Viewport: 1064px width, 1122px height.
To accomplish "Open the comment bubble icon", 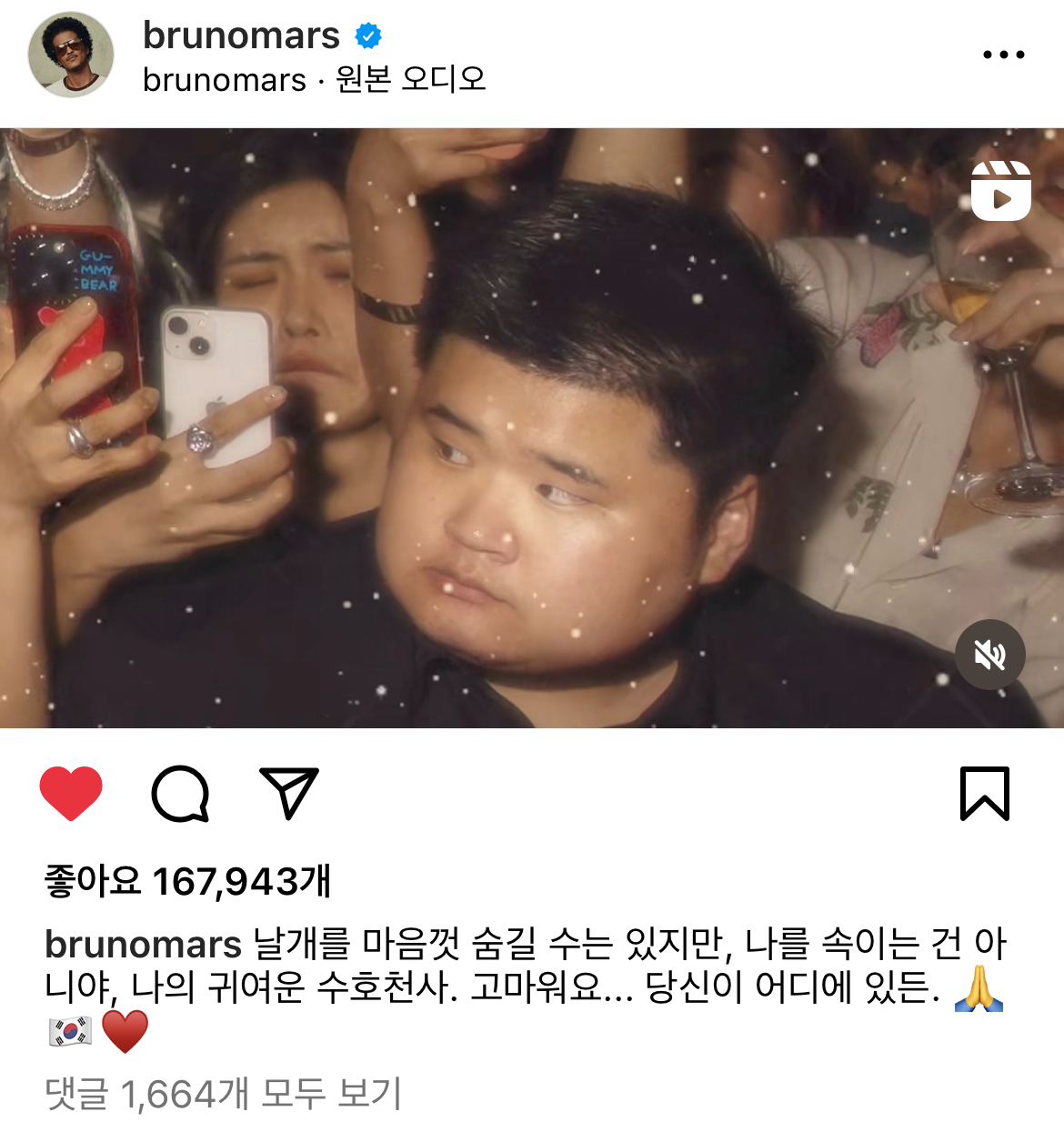I will [180, 794].
